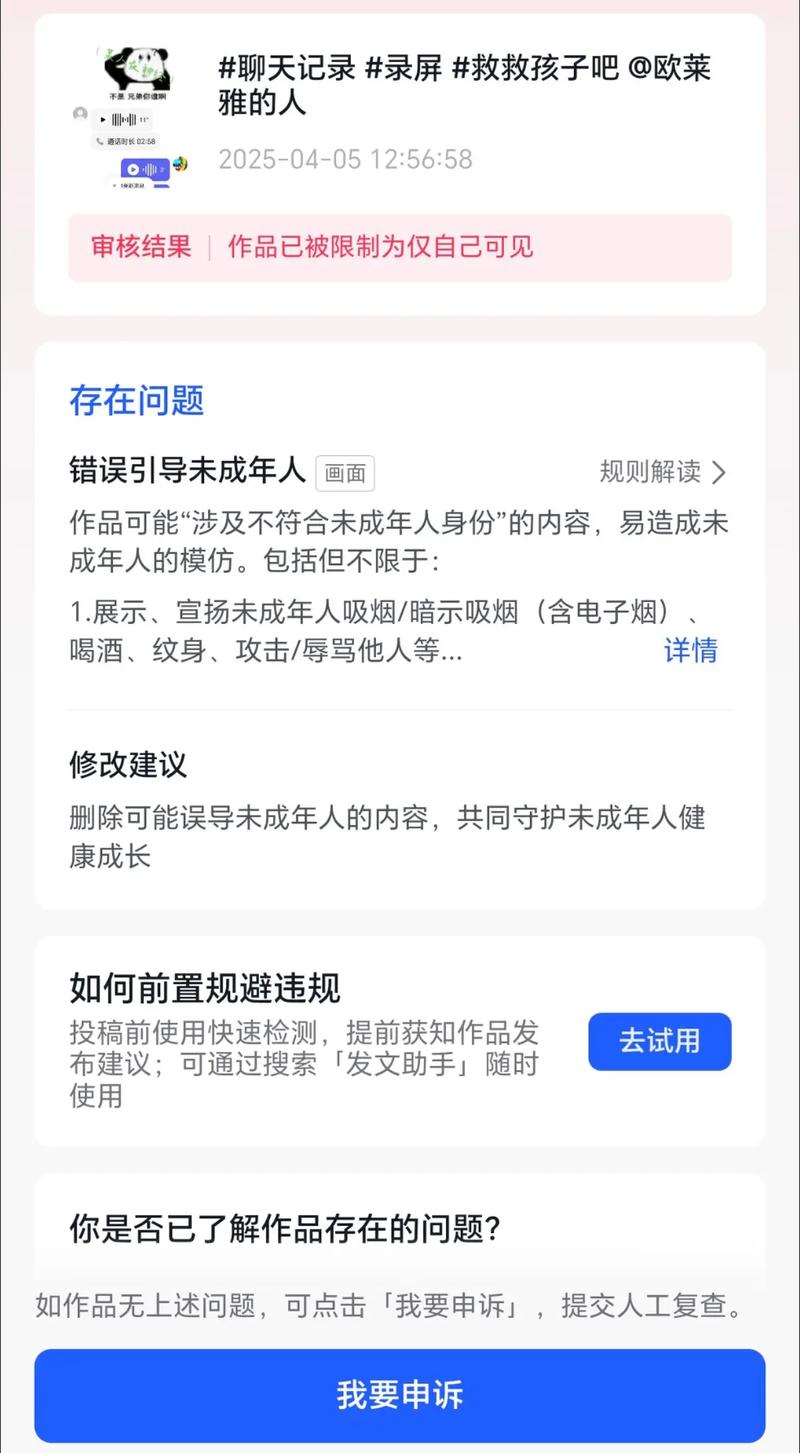Select the 存在问题 section header
The width and height of the screenshot is (800, 1453).
tap(136, 402)
